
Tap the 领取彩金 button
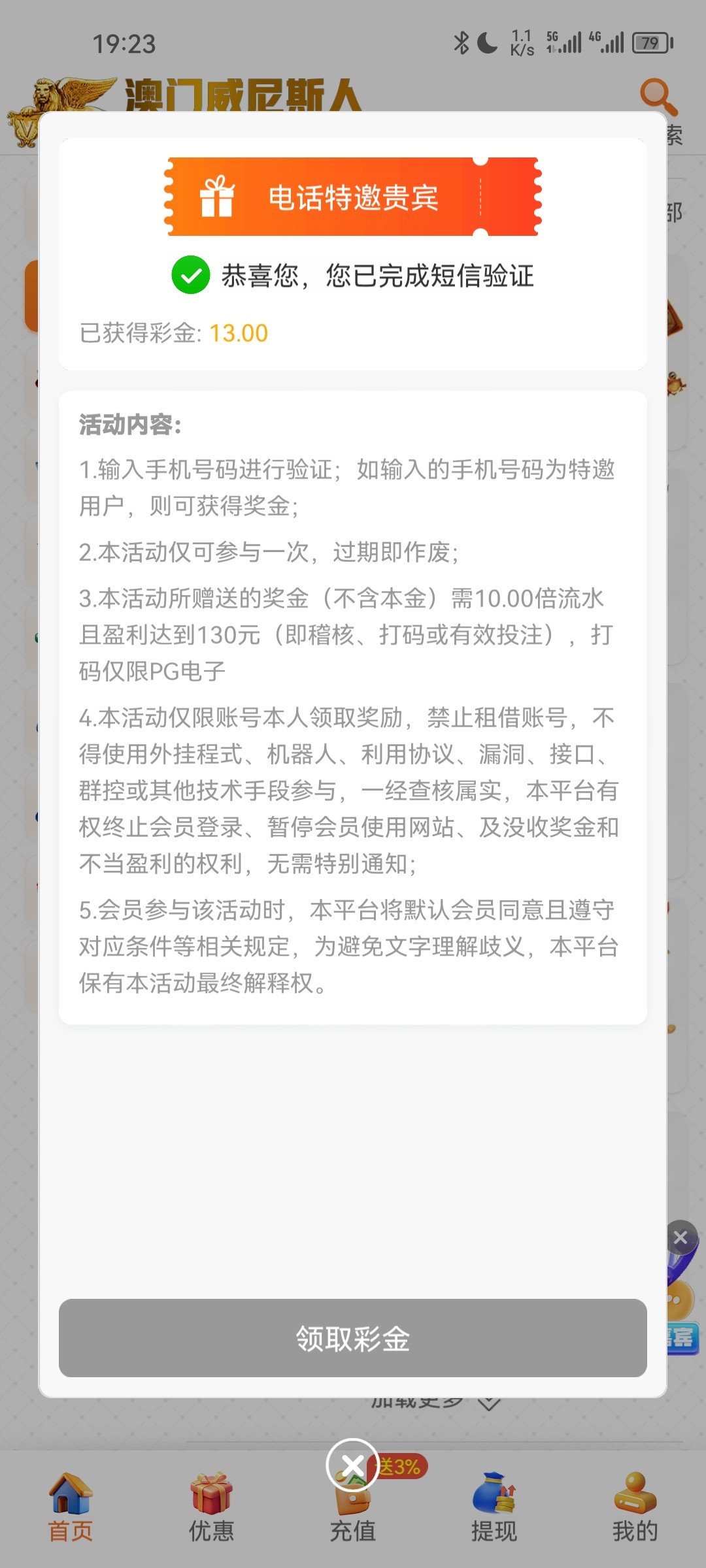click(353, 1338)
